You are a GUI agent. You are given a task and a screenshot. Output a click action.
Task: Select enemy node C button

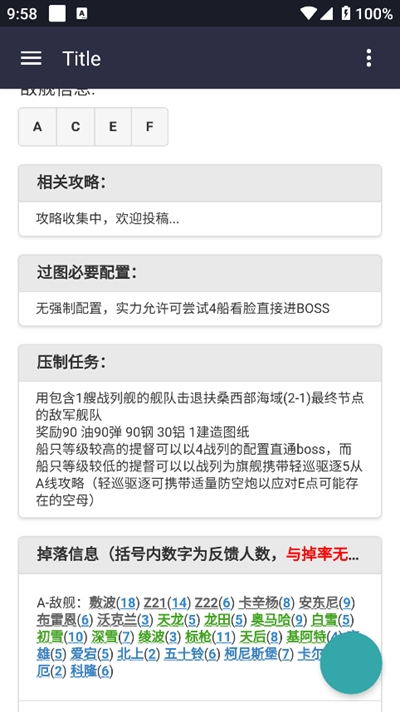[75, 127]
